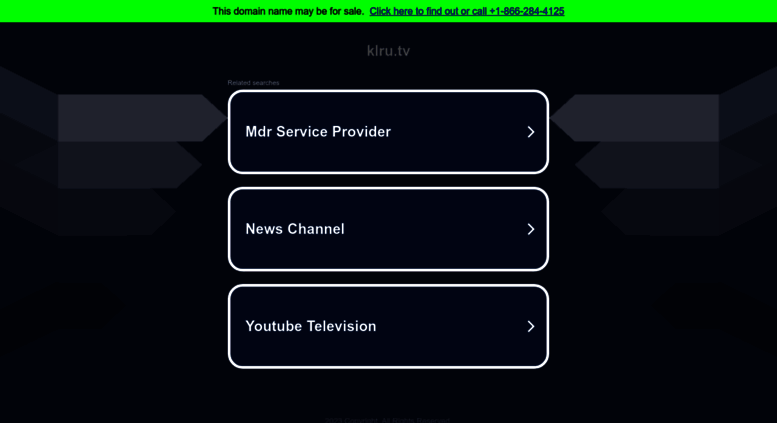Select the News Channel related search
This screenshot has height=423, width=777.
[388, 229]
